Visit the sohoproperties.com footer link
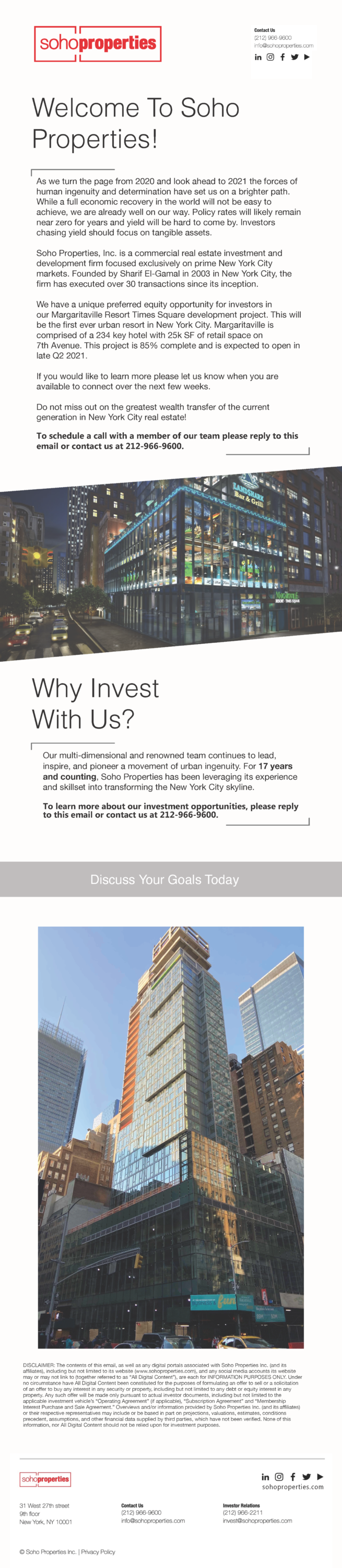 coord(293,1486)
